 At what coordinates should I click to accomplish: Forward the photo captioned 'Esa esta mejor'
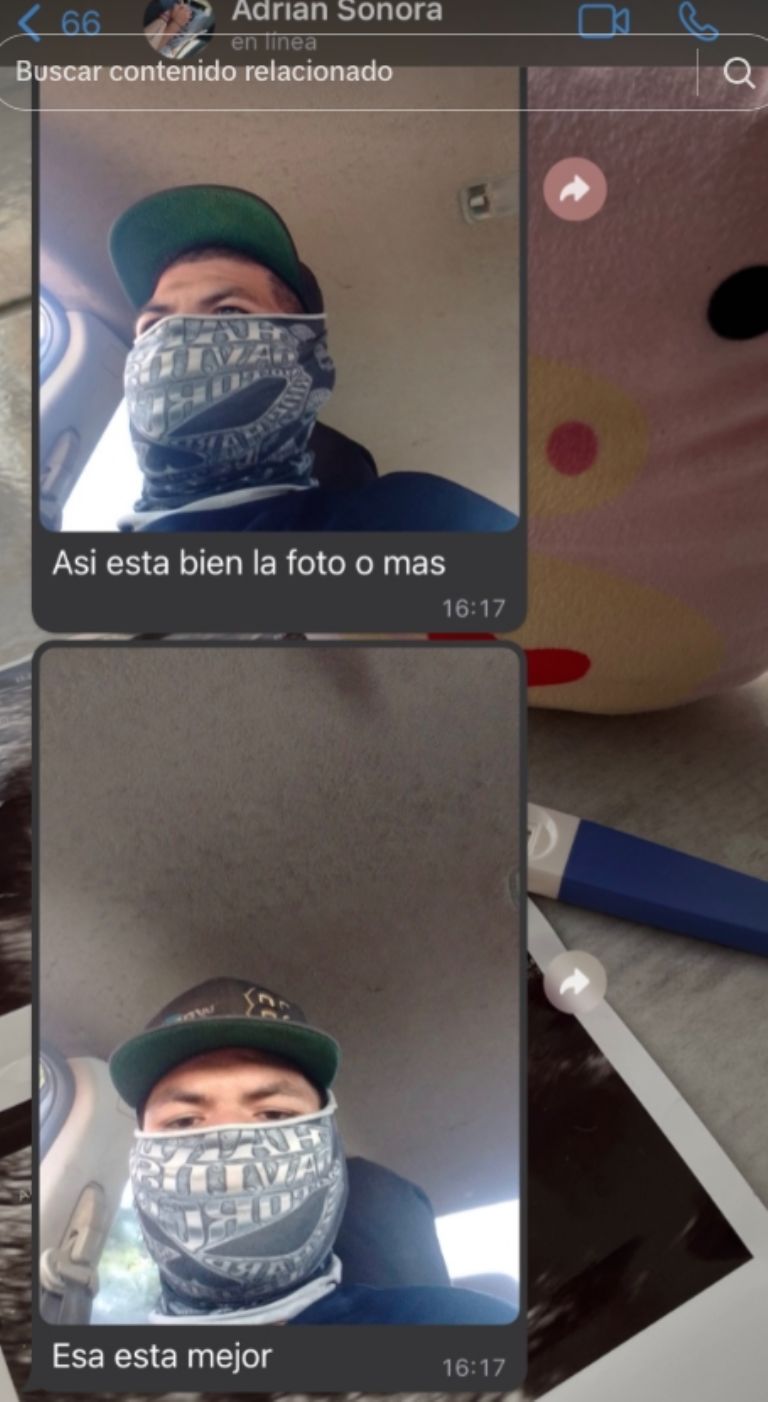575,982
